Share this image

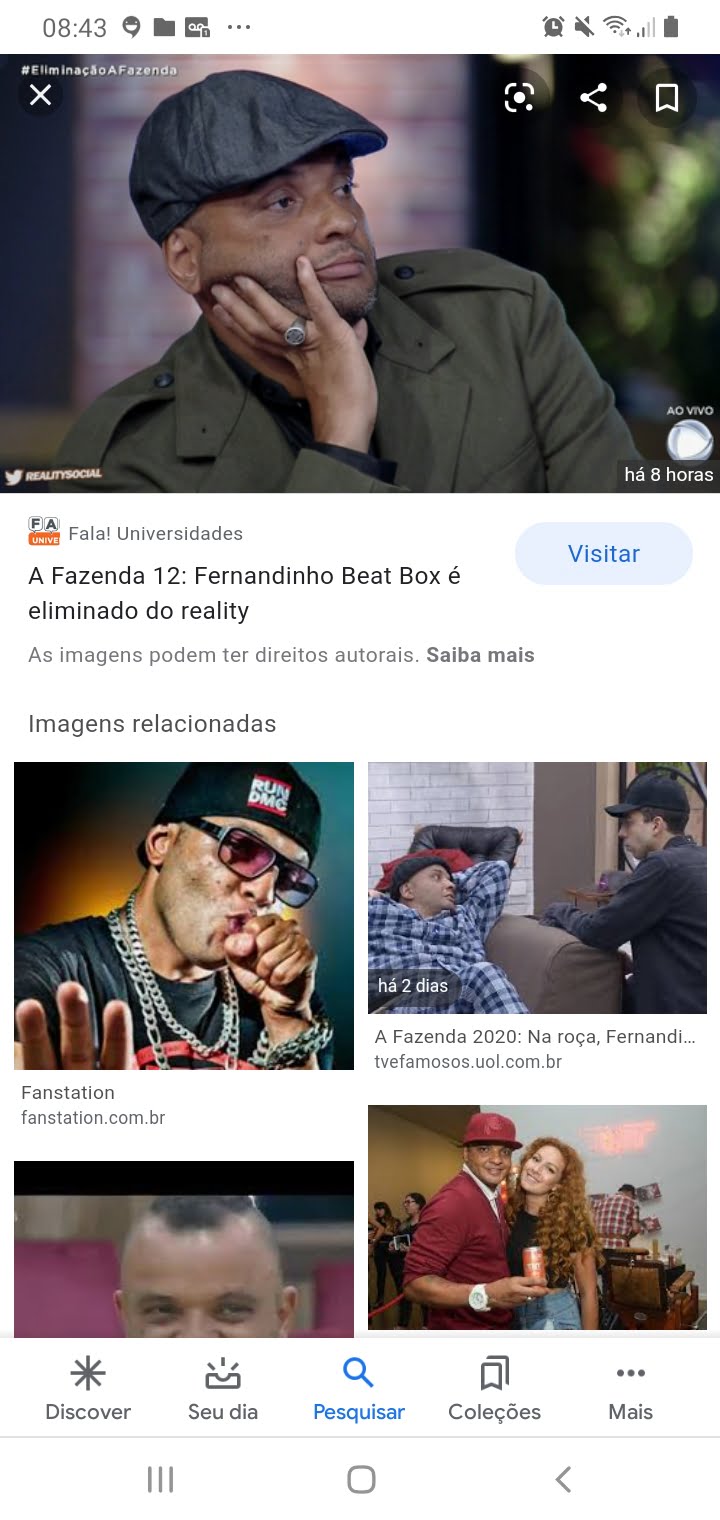coord(593,97)
